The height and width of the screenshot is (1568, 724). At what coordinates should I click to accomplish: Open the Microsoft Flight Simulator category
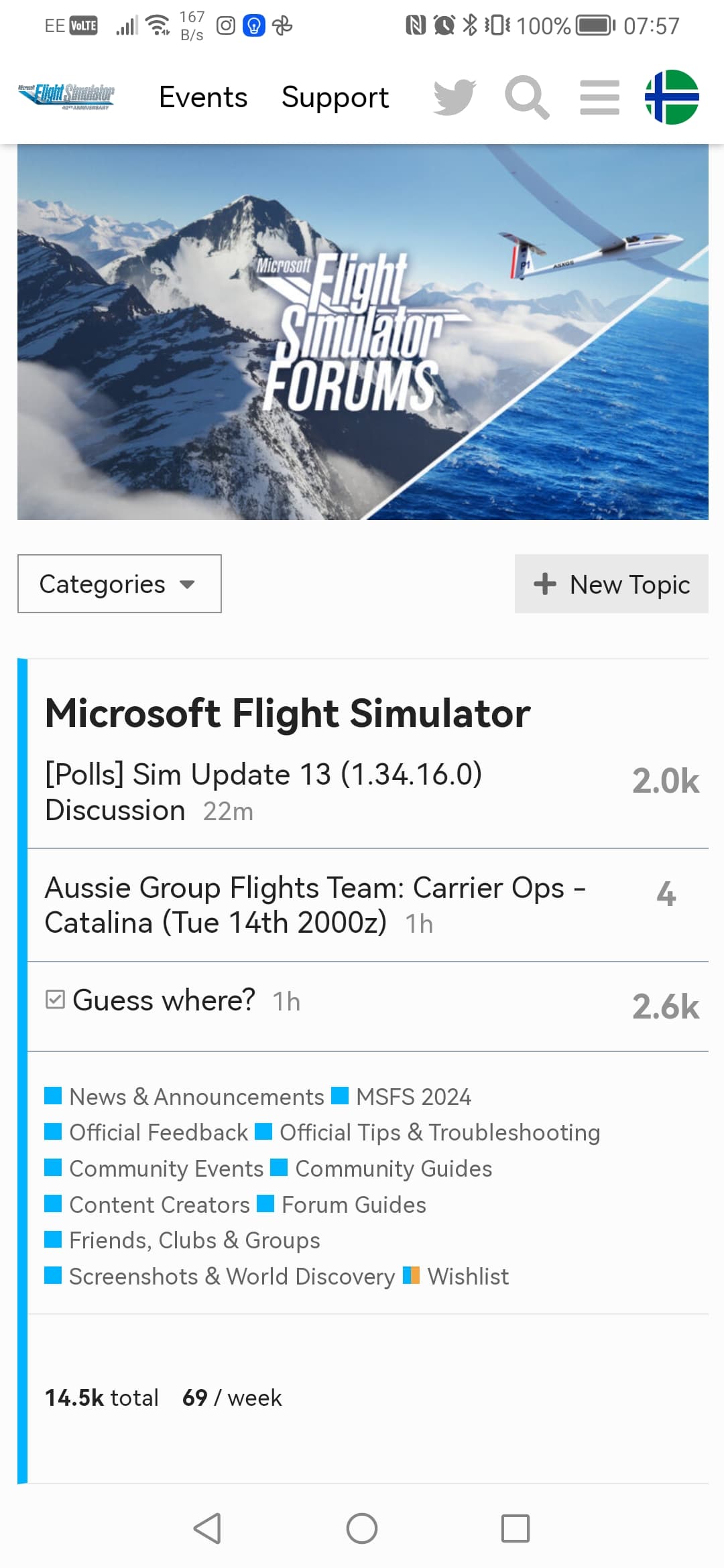pyautogui.click(x=288, y=712)
